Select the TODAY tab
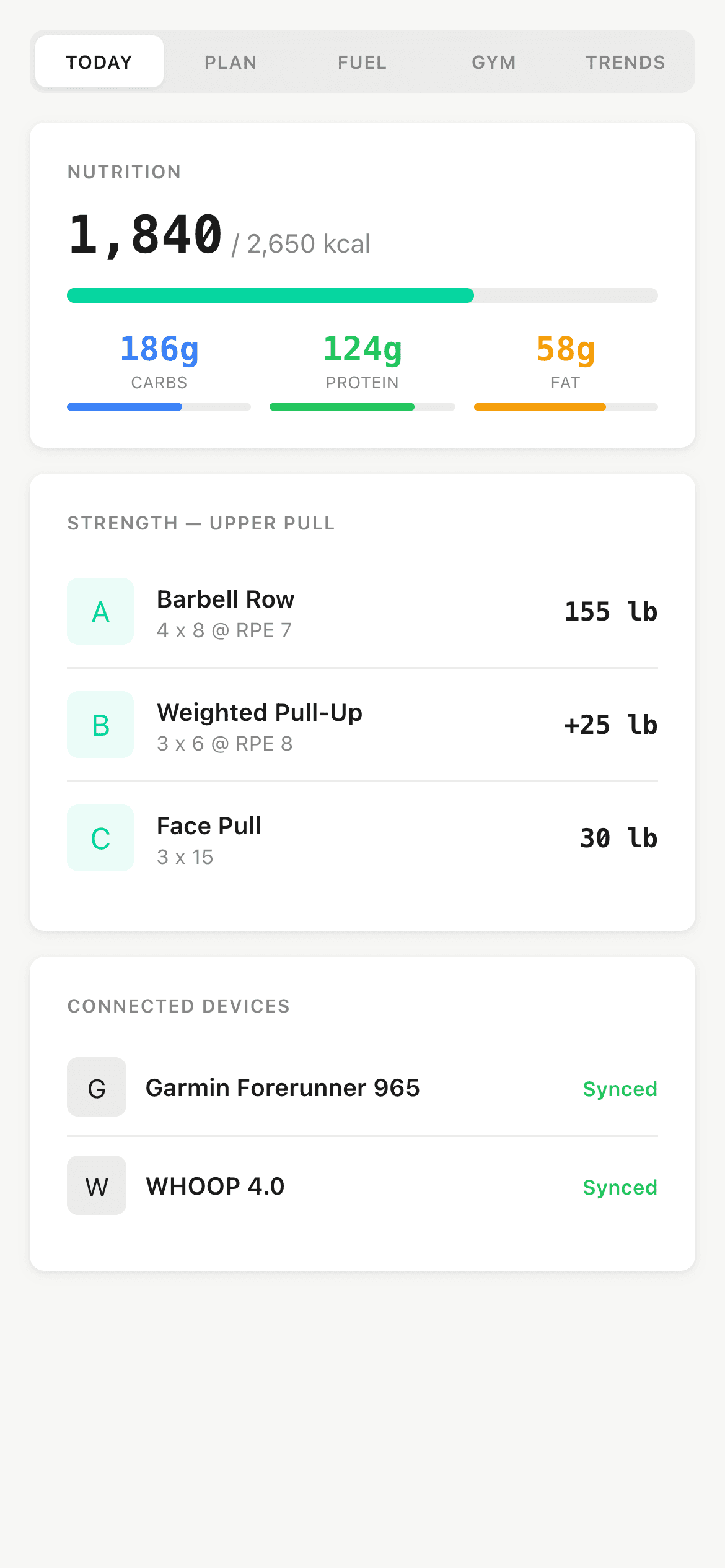The width and height of the screenshot is (725, 1568). click(x=99, y=61)
